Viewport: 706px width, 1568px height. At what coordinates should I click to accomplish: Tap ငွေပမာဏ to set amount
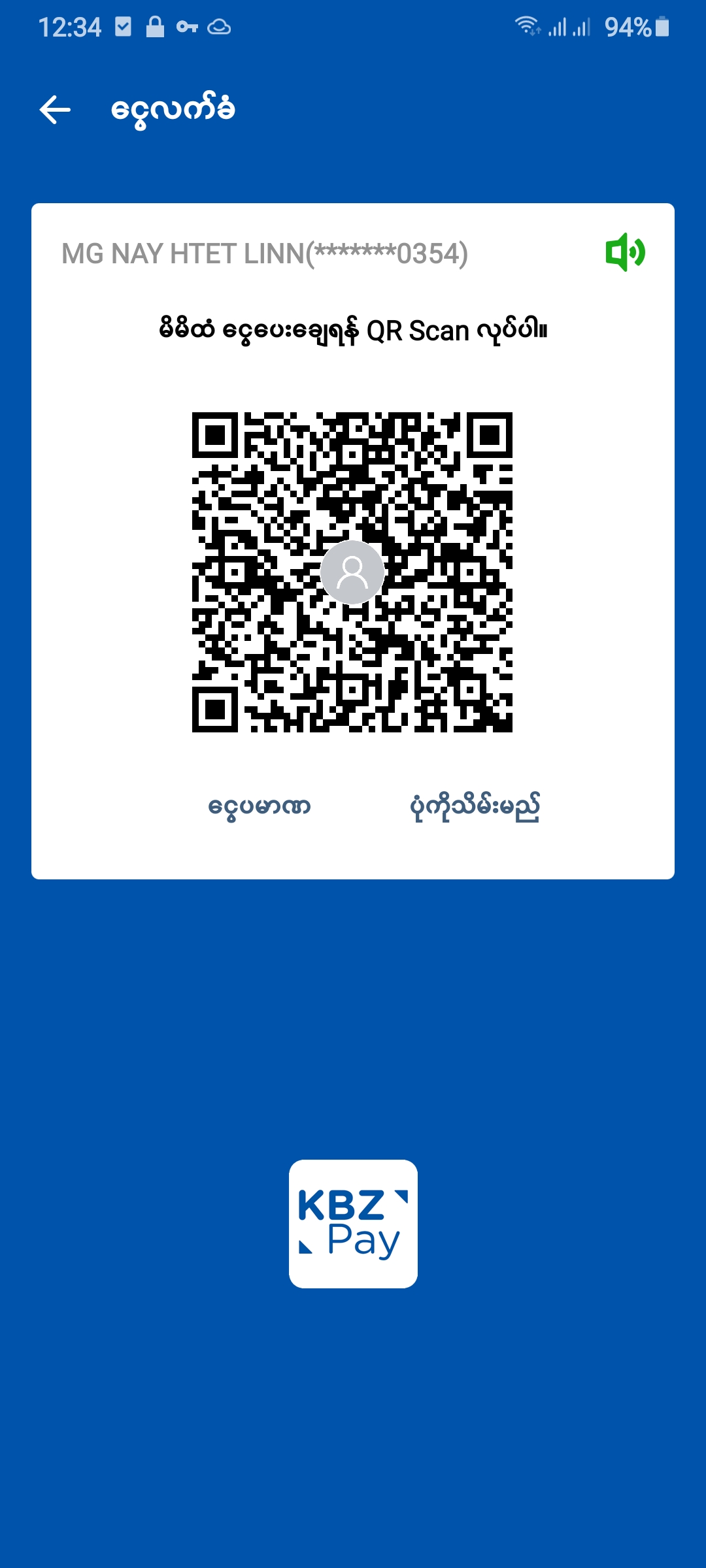(259, 807)
